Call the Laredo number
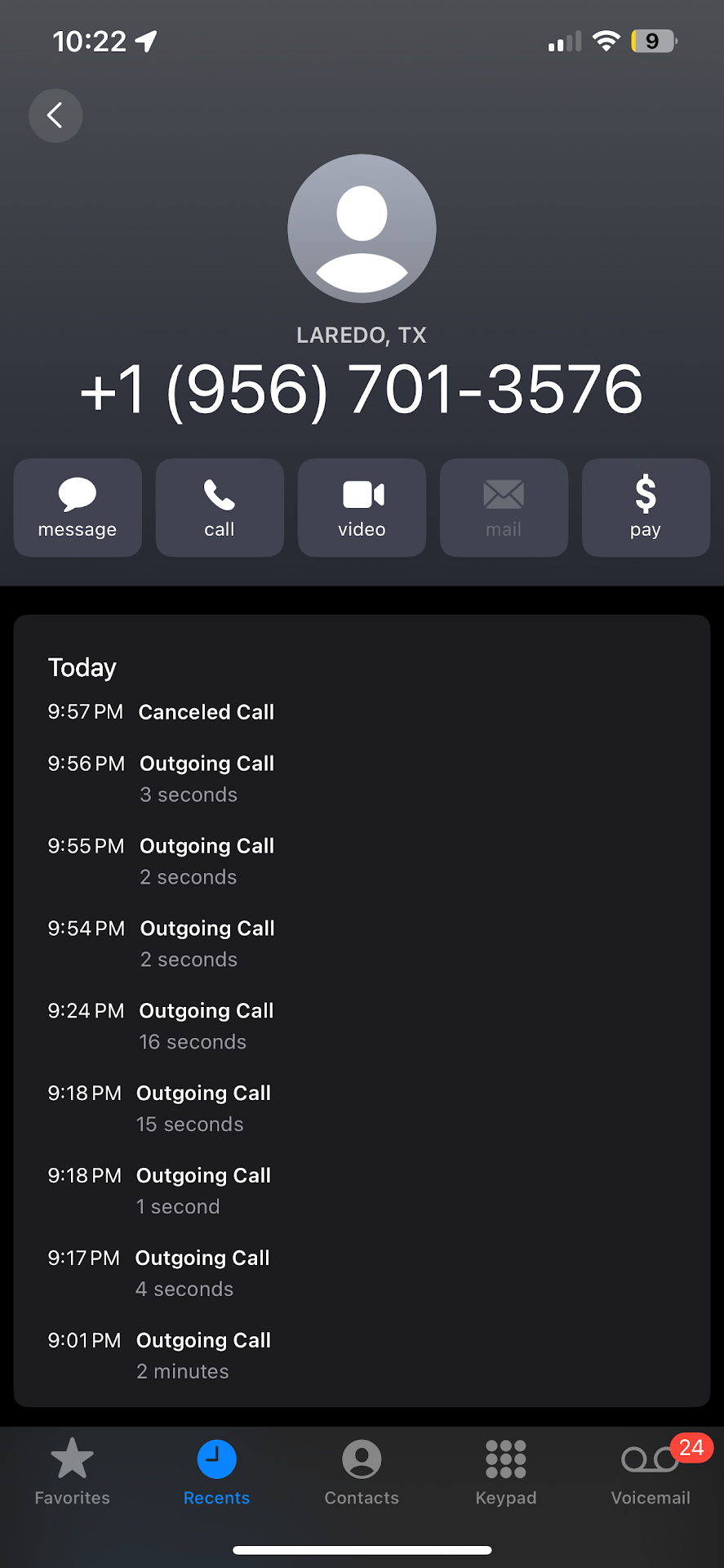Image resolution: width=724 pixels, height=1568 pixels. [220, 507]
